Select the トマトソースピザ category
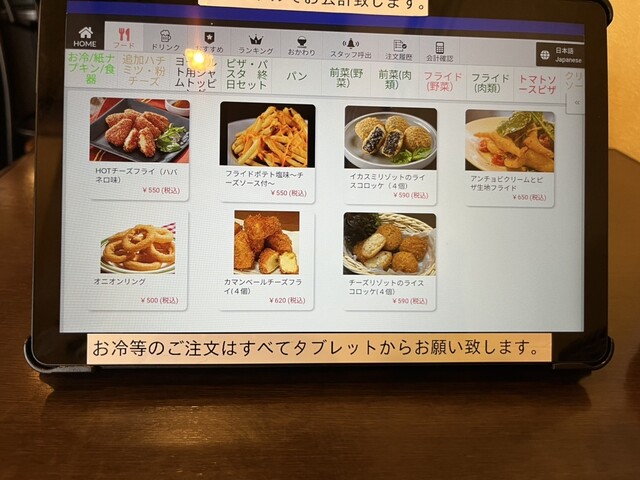 (538, 85)
